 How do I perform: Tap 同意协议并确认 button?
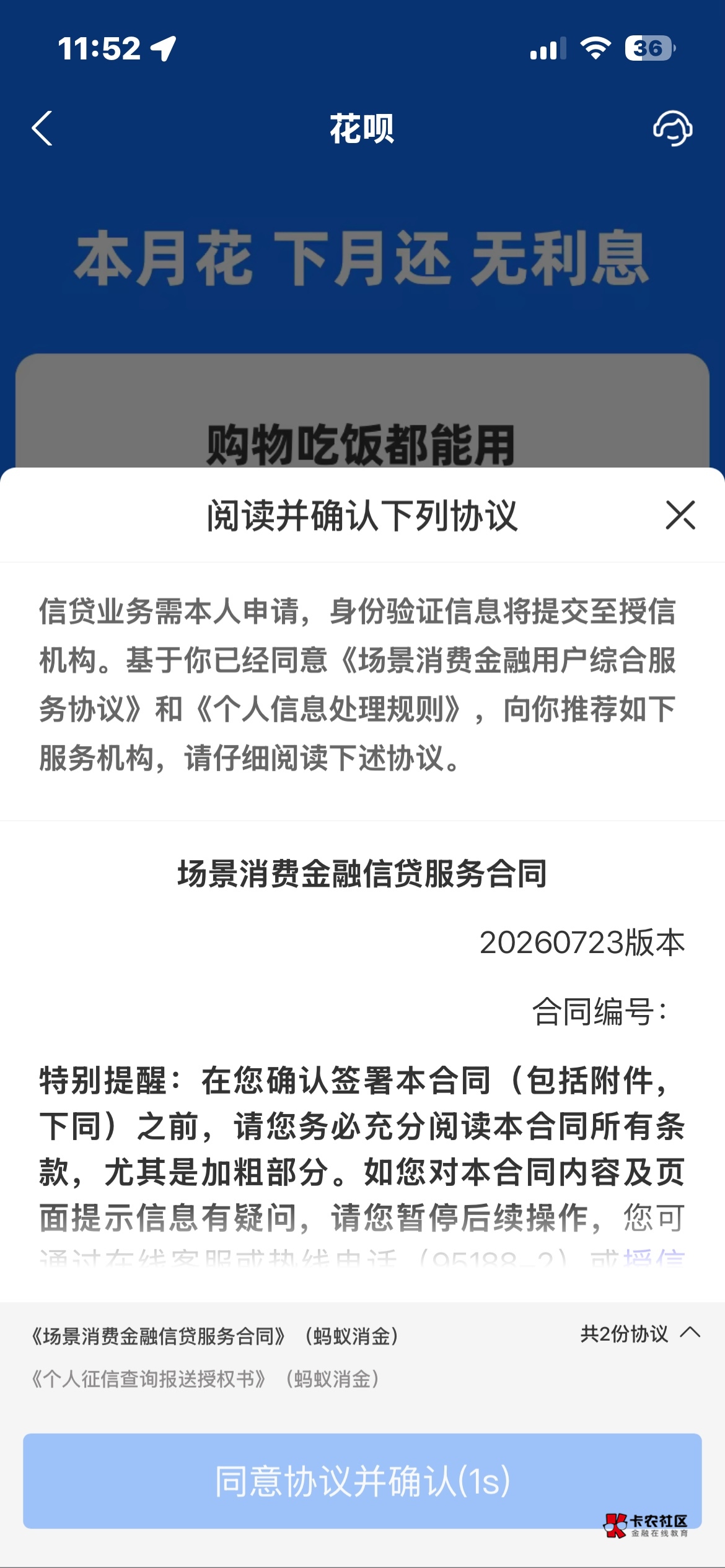(362, 1481)
